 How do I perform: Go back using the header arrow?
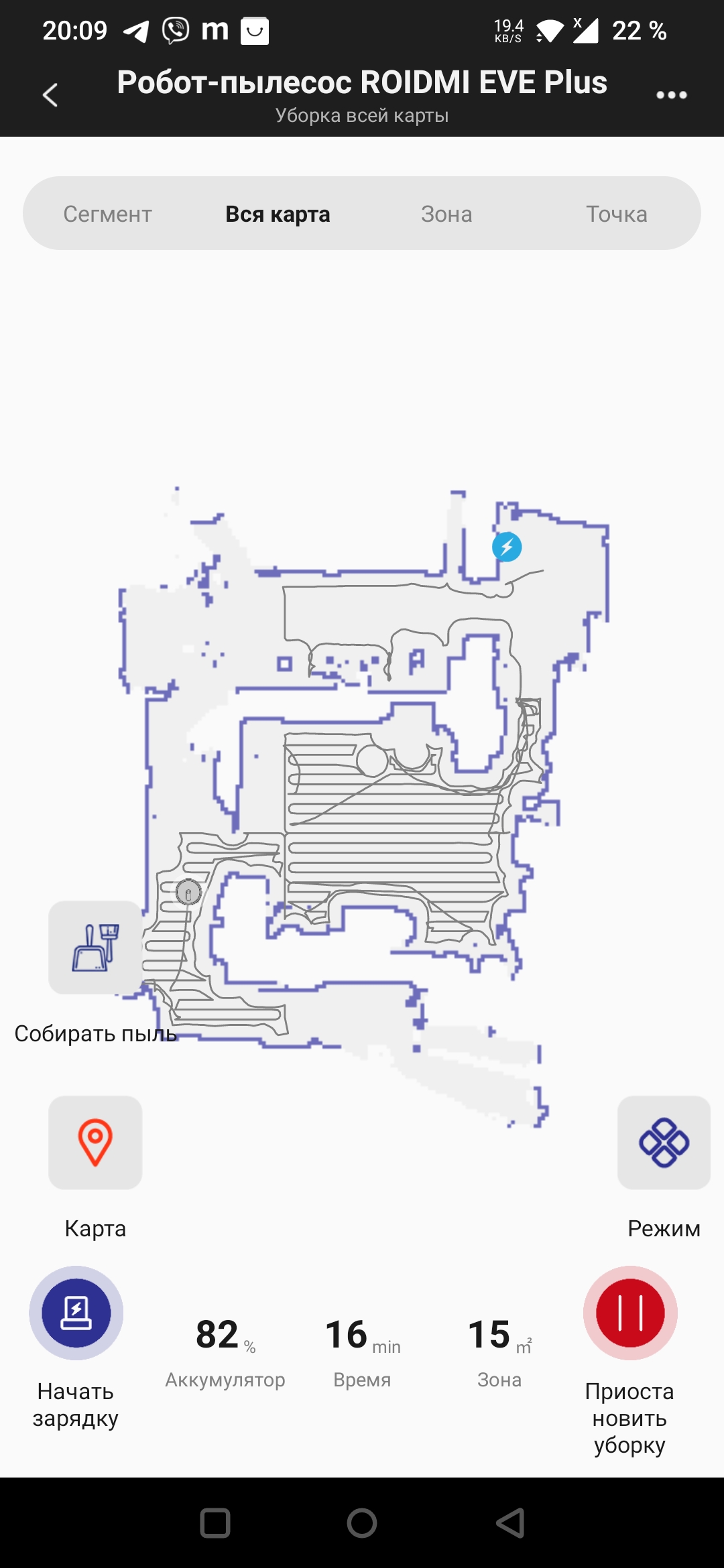tap(50, 95)
